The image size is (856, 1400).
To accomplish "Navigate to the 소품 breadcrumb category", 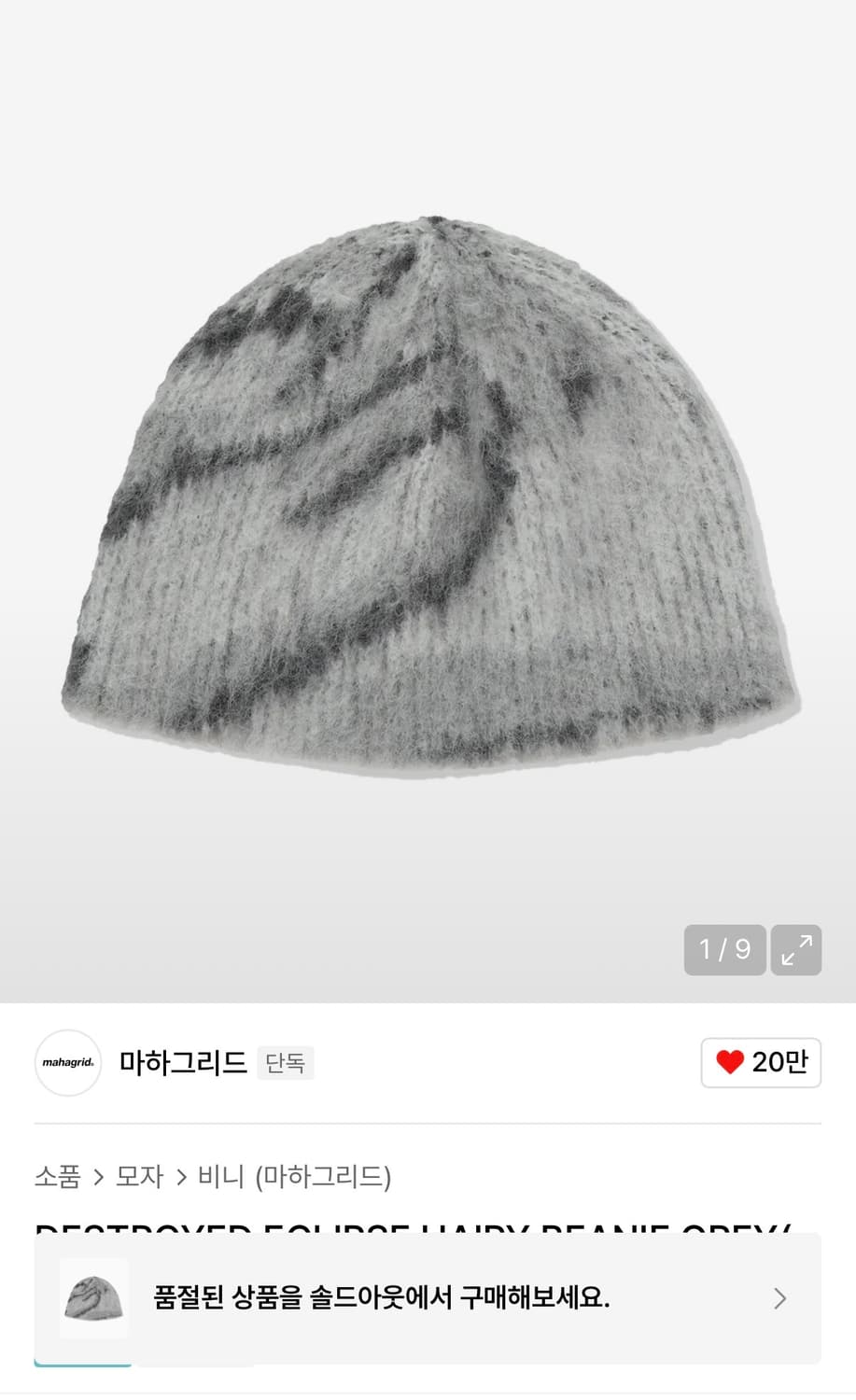I will click(59, 1178).
